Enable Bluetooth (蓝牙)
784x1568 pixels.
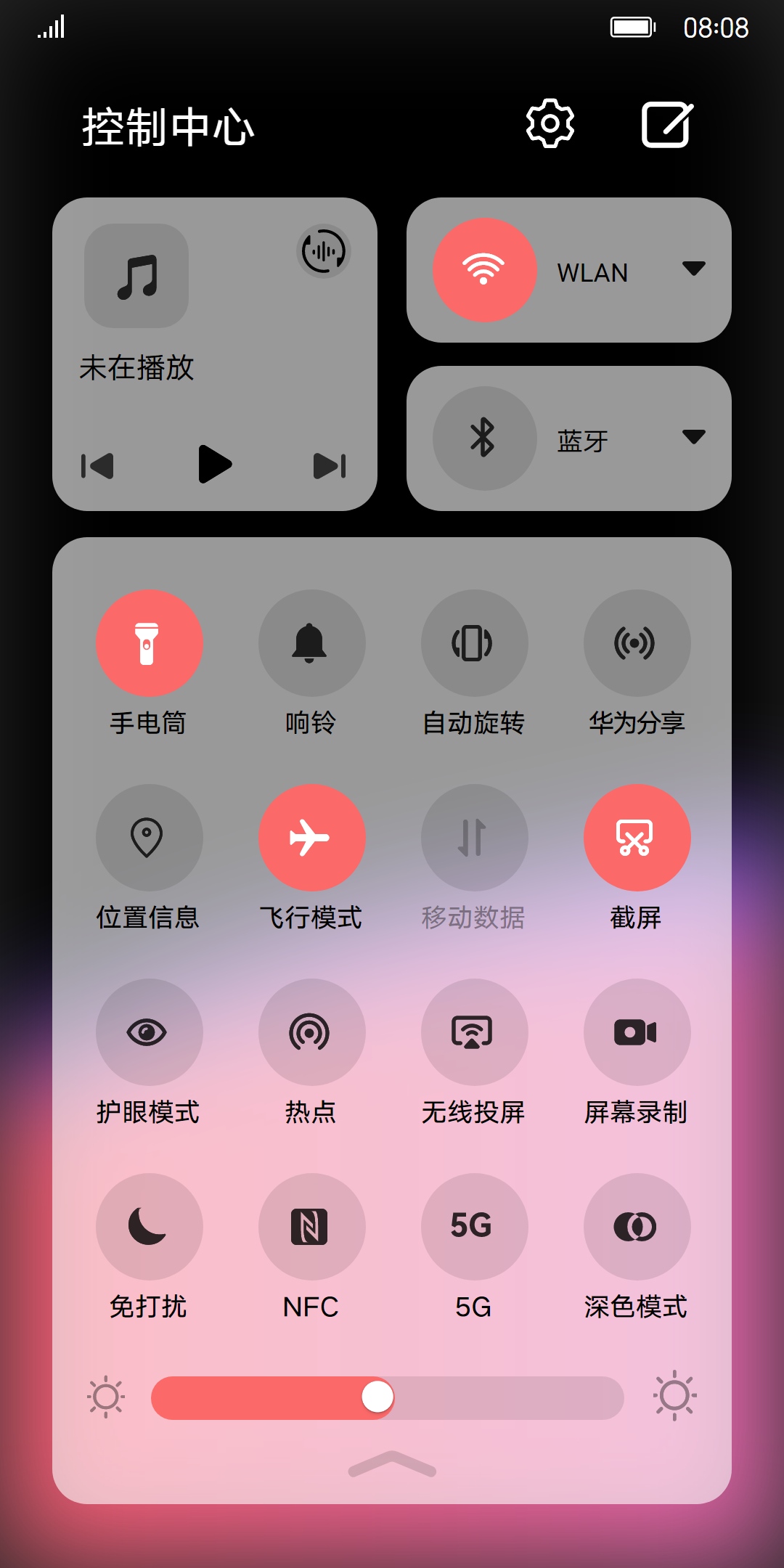point(484,438)
